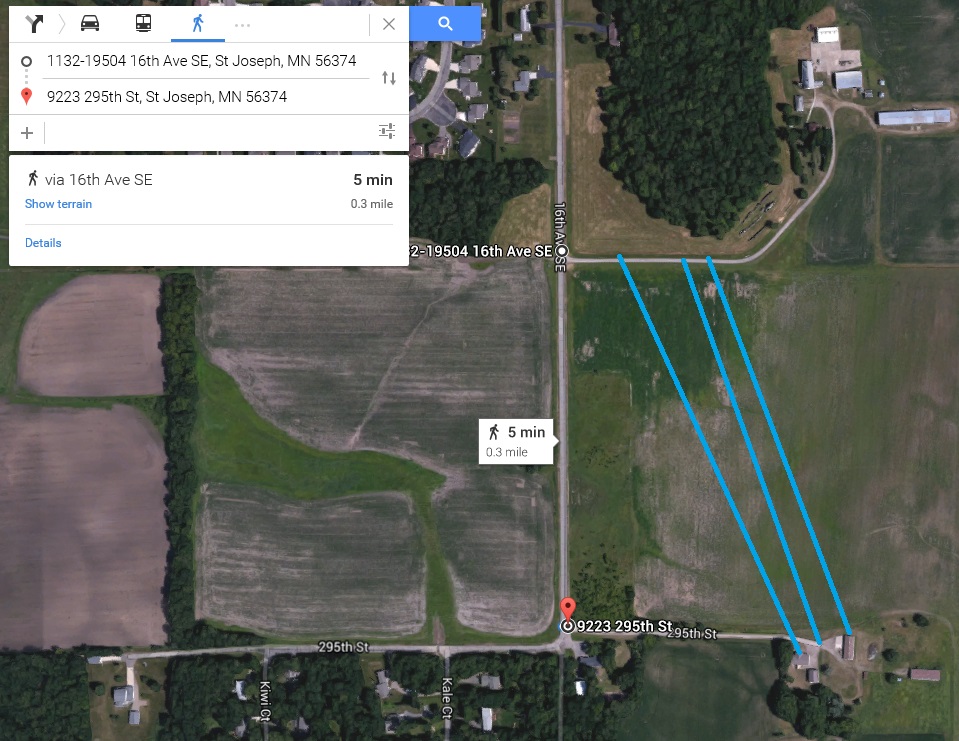Add another destination with plus icon
The image size is (959, 741).
click(27, 132)
